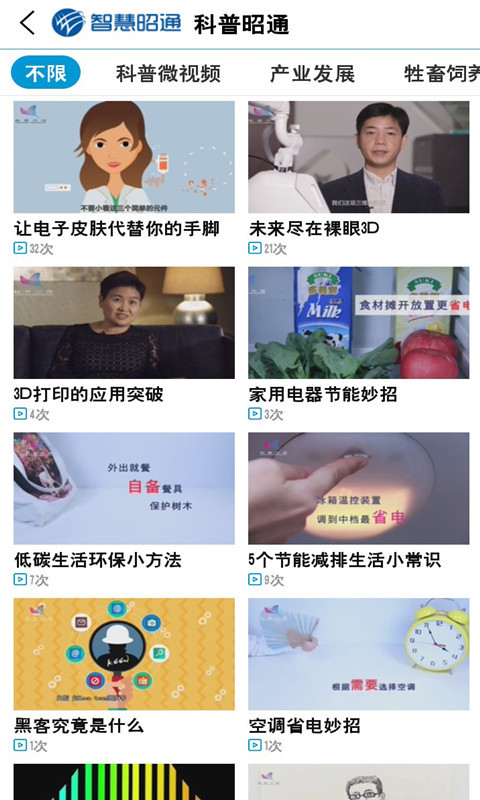Open video 让电子皮肤代替你的手脚
The height and width of the screenshot is (800, 480).
pos(124,178)
